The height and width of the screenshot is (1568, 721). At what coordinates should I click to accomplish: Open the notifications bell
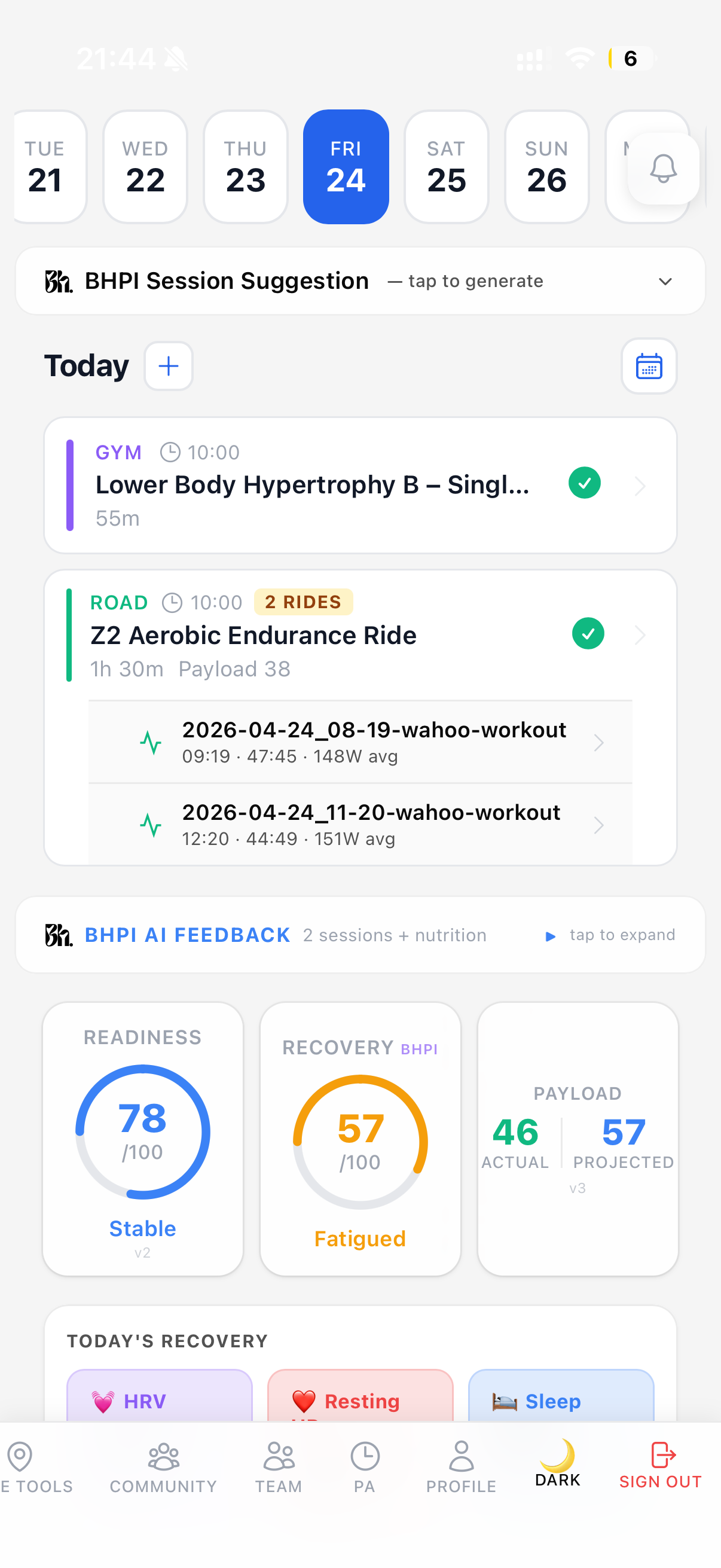(662, 169)
